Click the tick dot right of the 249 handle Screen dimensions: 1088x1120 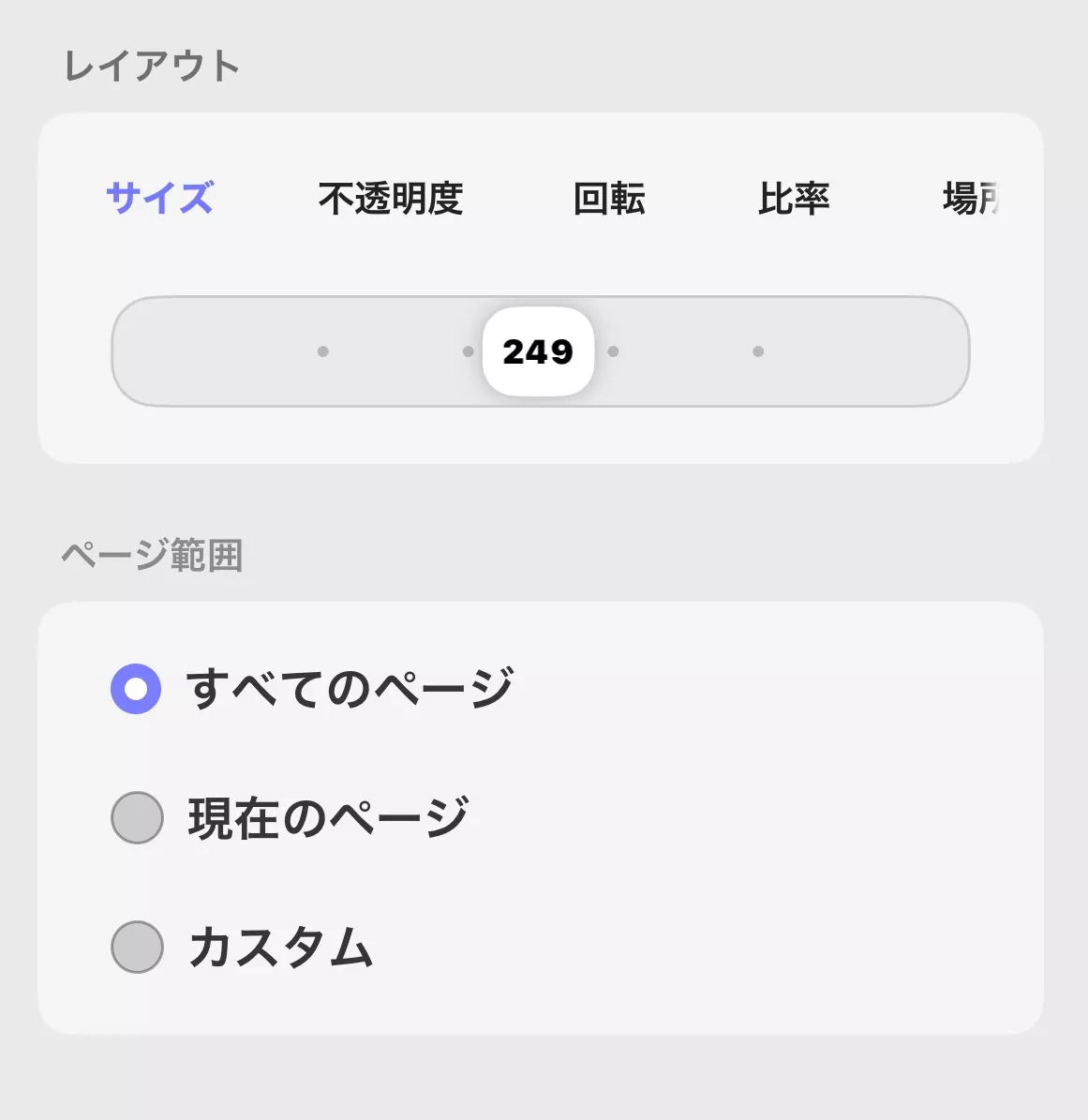coord(614,352)
